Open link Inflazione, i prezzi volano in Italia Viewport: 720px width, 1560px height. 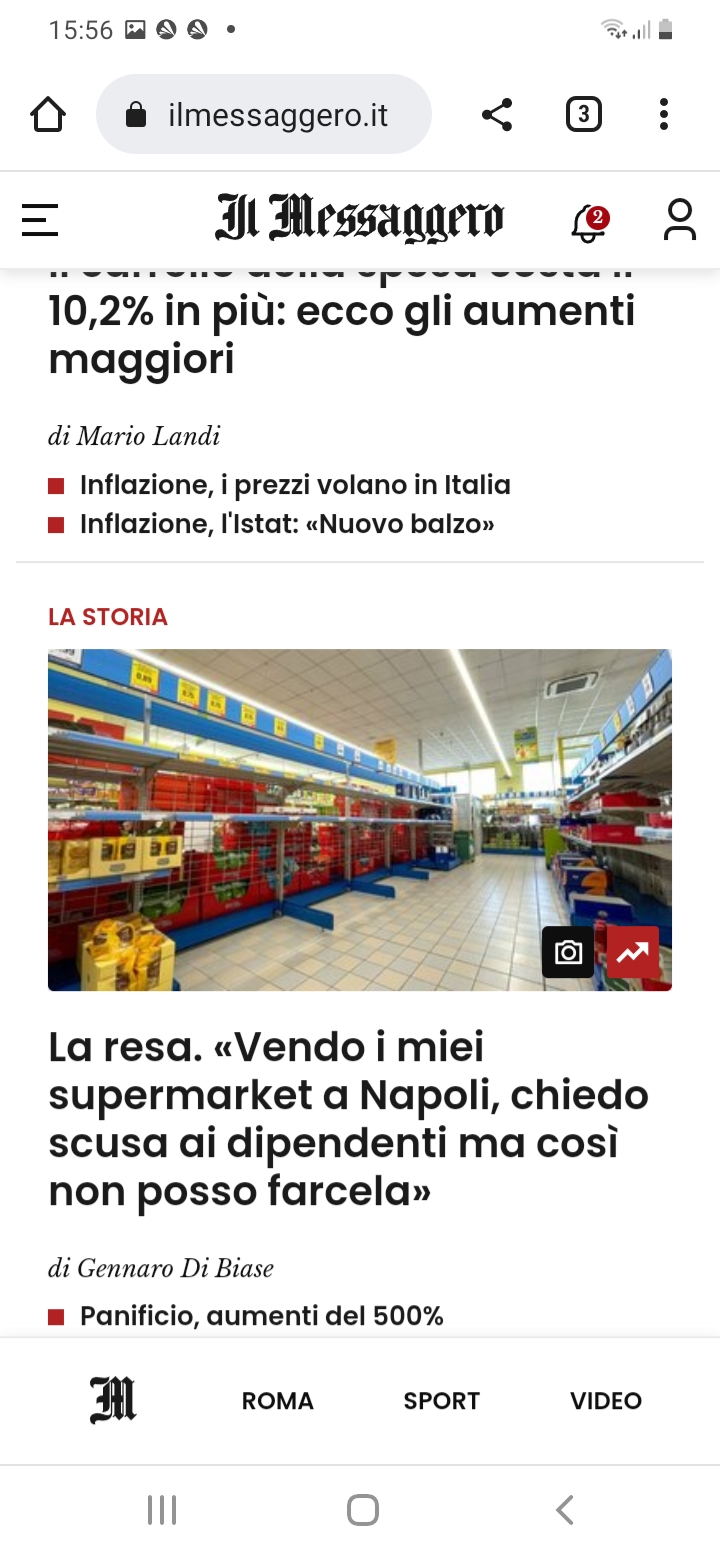pyautogui.click(x=295, y=485)
